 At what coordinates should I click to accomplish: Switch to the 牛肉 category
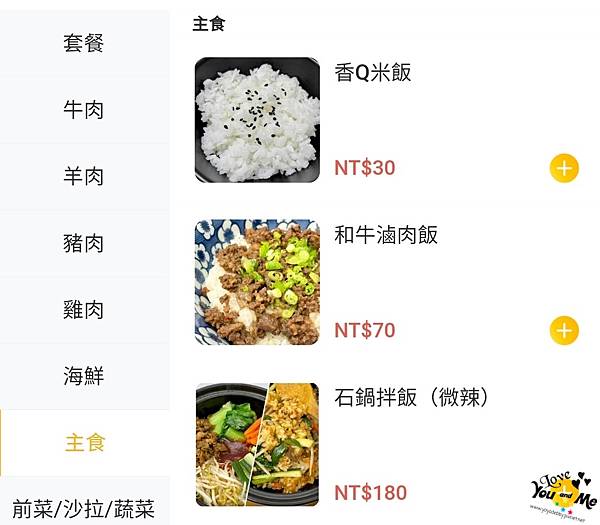click(84, 109)
